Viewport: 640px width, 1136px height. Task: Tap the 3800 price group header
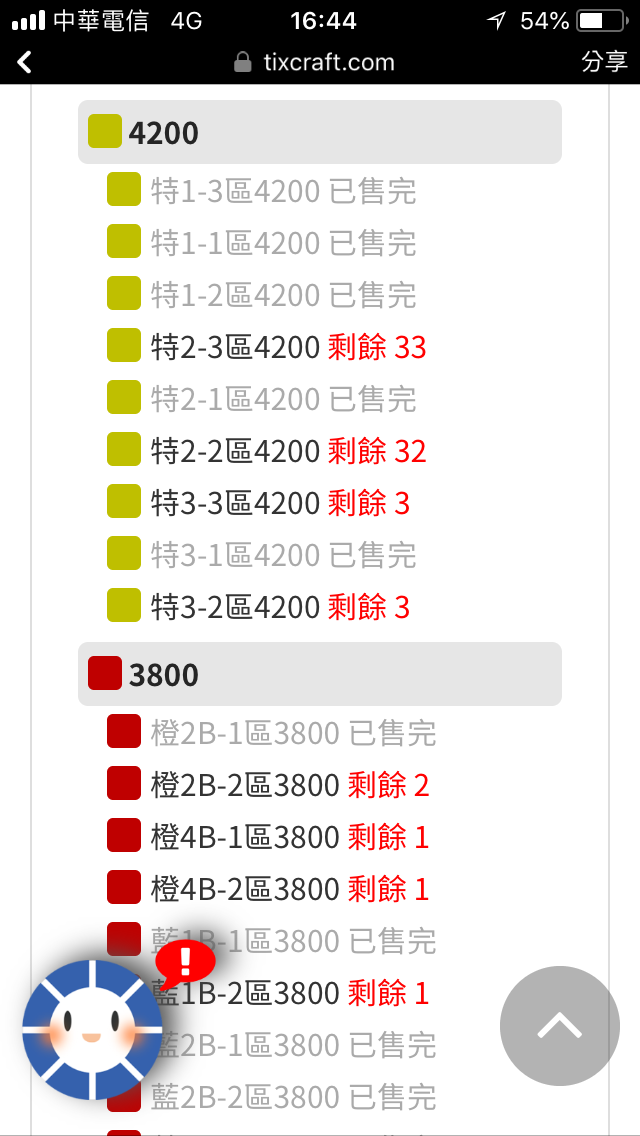320,674
